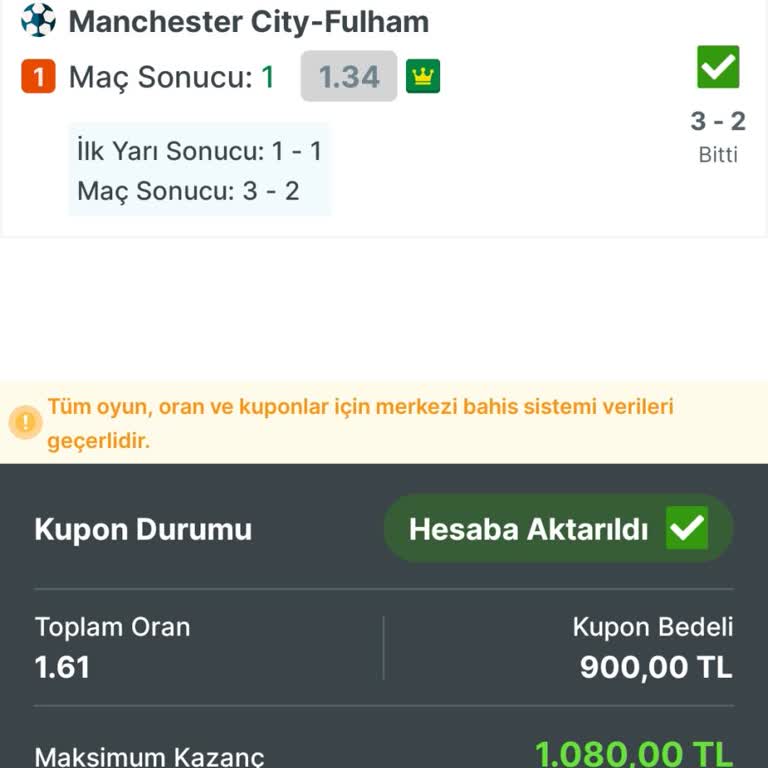Open the Manchester City-Fulham match details
The height and width of the screenshot is (768, 768).
(248, 21)
